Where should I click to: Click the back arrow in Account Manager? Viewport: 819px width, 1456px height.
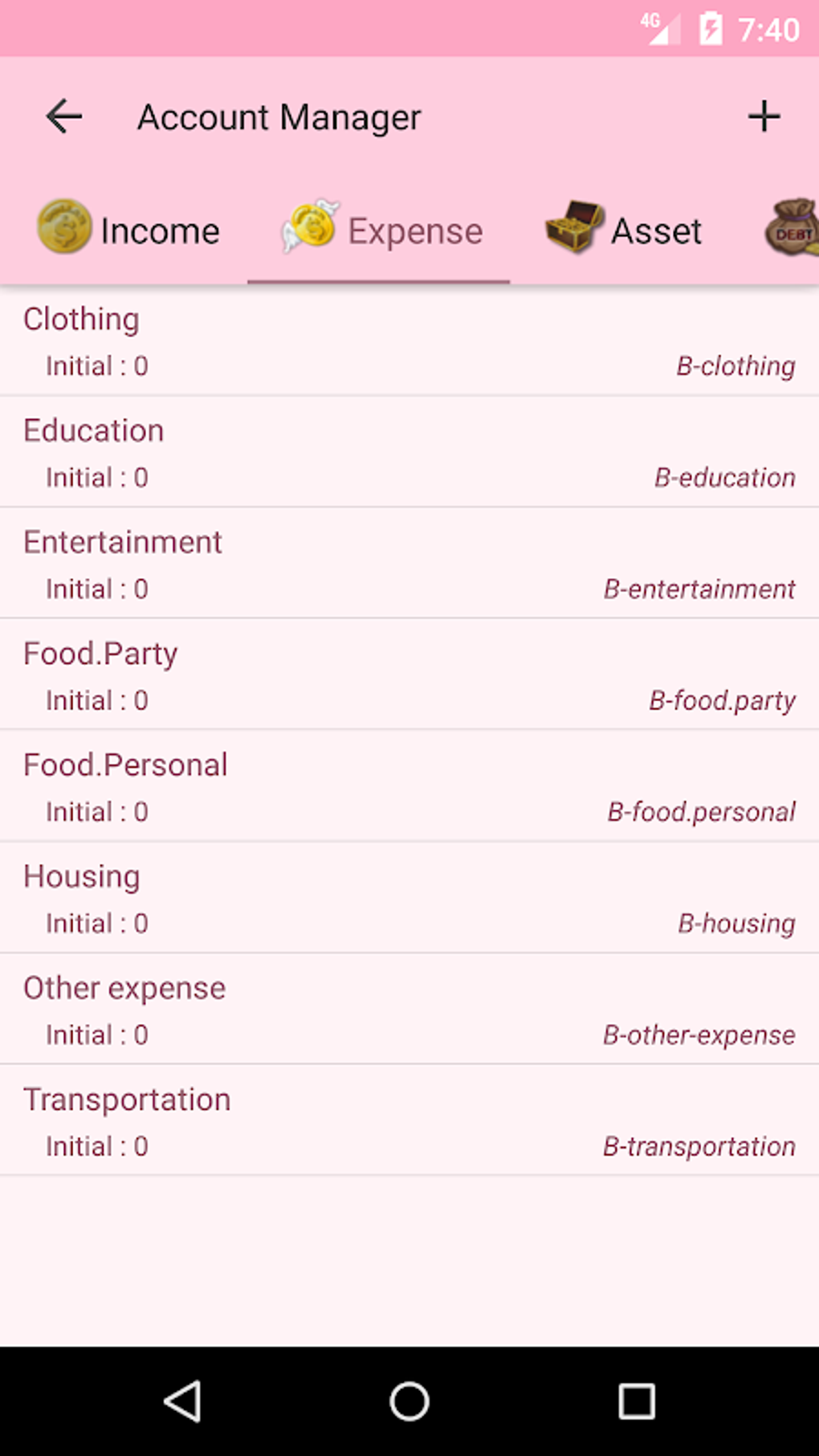[x=61, y=116]
